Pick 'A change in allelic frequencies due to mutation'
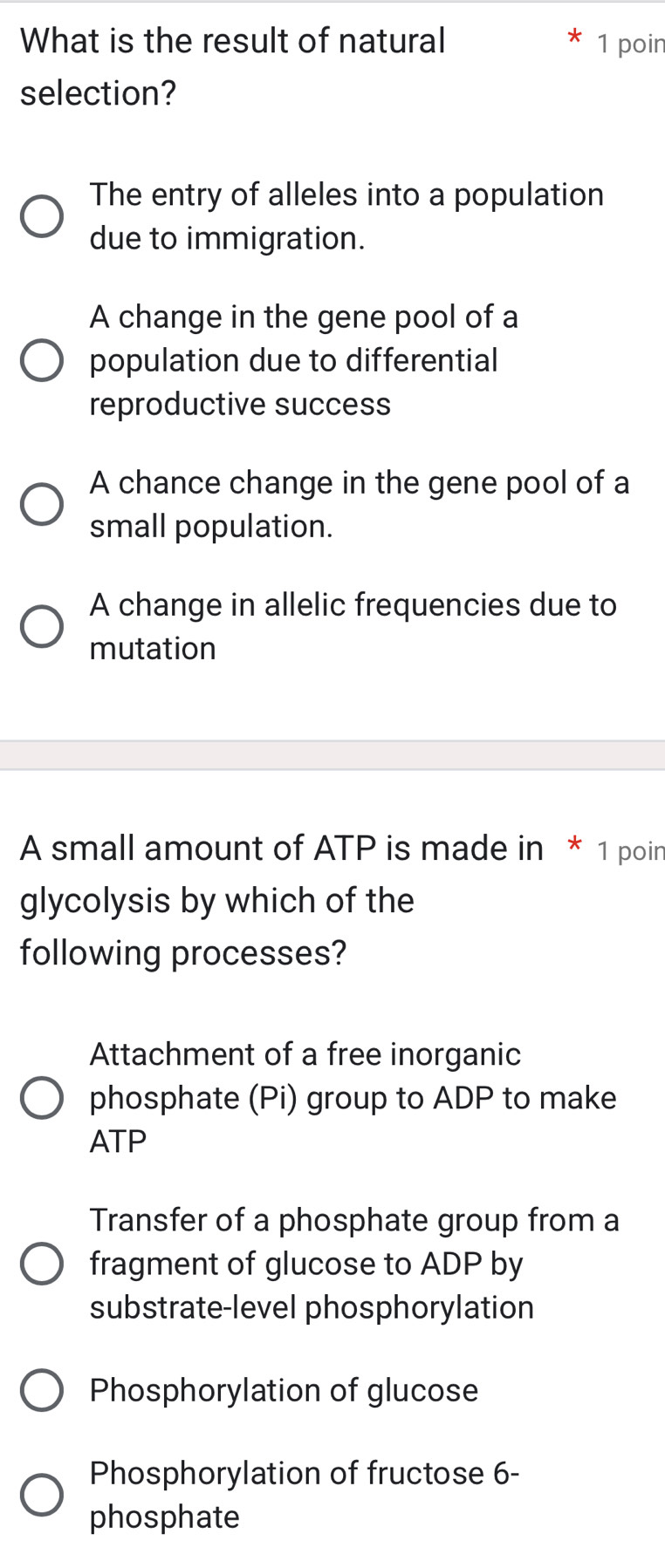Viewport: 665px width, 1568px height. (41, 626)
